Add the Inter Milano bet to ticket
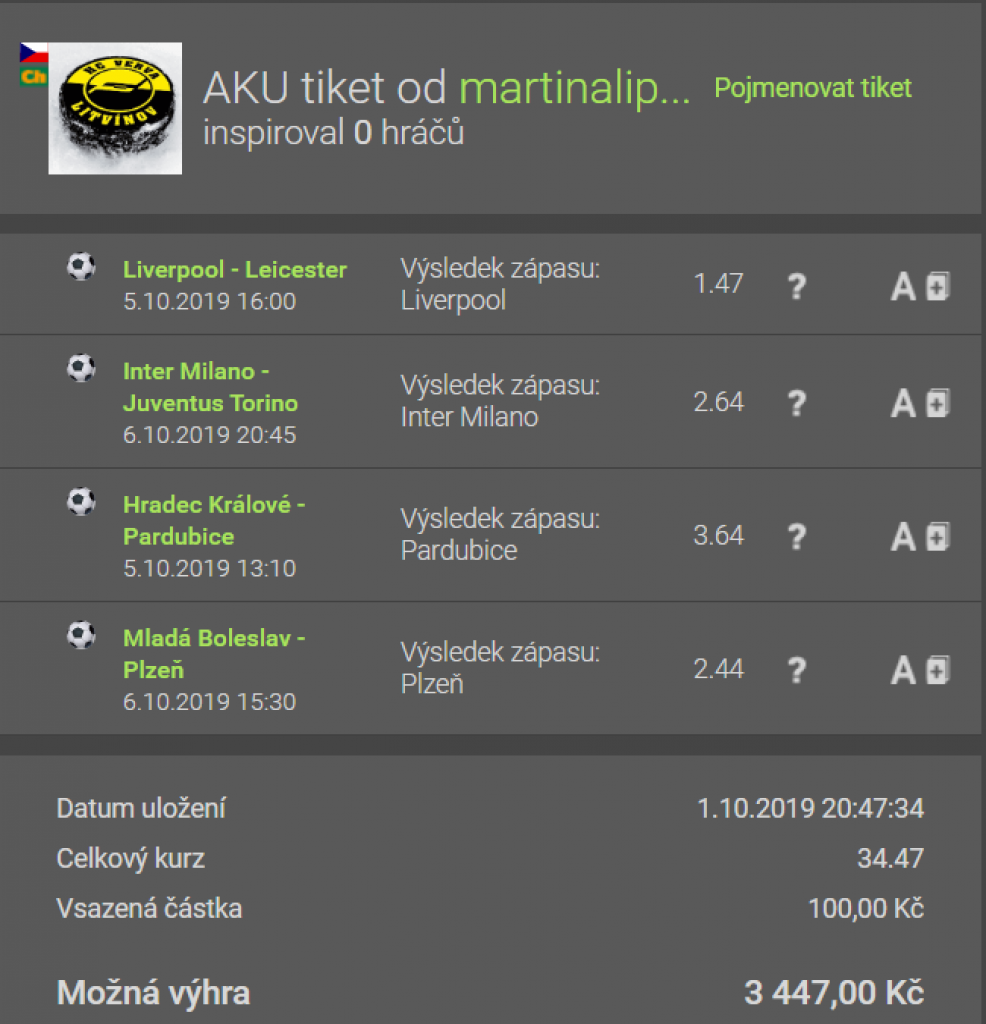This screenshot has width=986, height=1024. coord(937,404)
